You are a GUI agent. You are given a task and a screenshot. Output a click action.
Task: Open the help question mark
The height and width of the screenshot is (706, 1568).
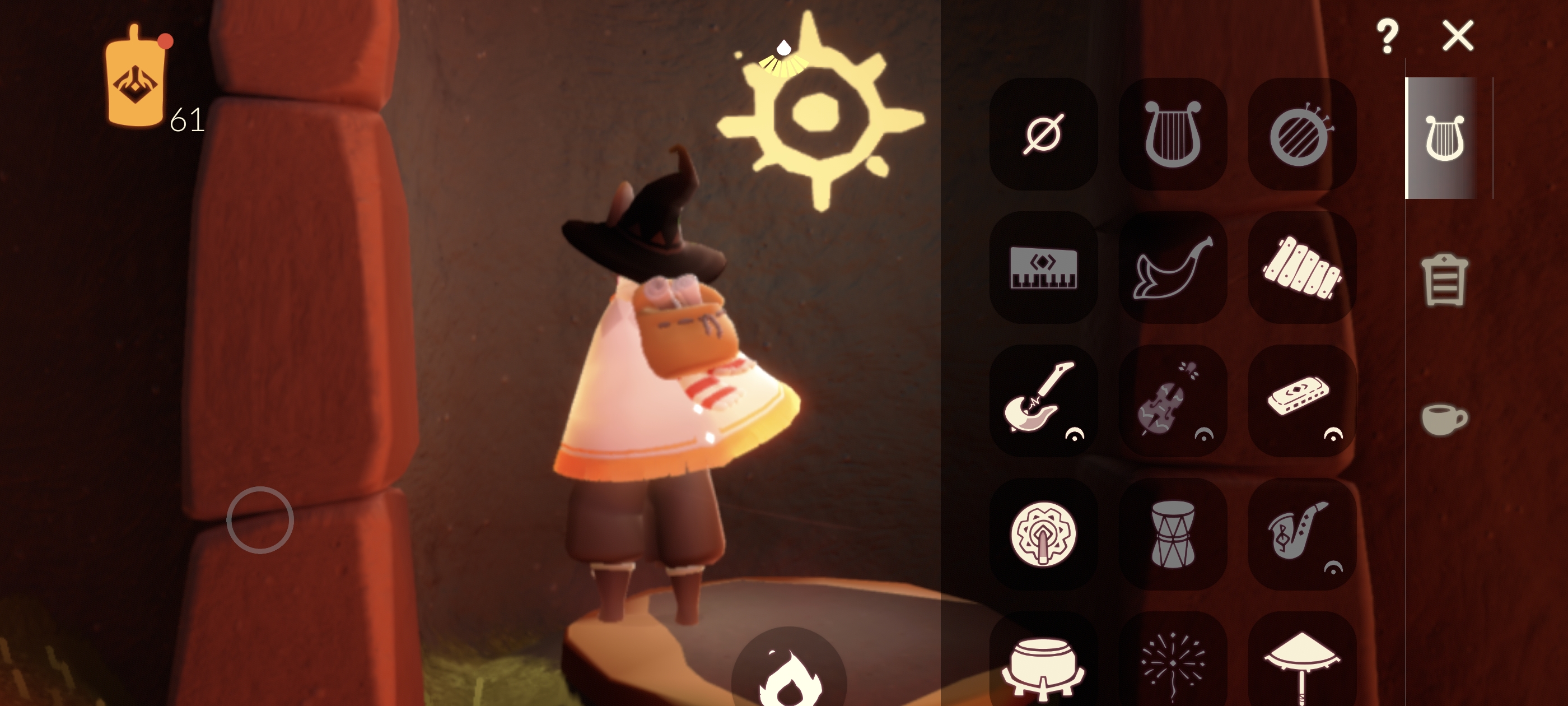[x=1387, y=36]
